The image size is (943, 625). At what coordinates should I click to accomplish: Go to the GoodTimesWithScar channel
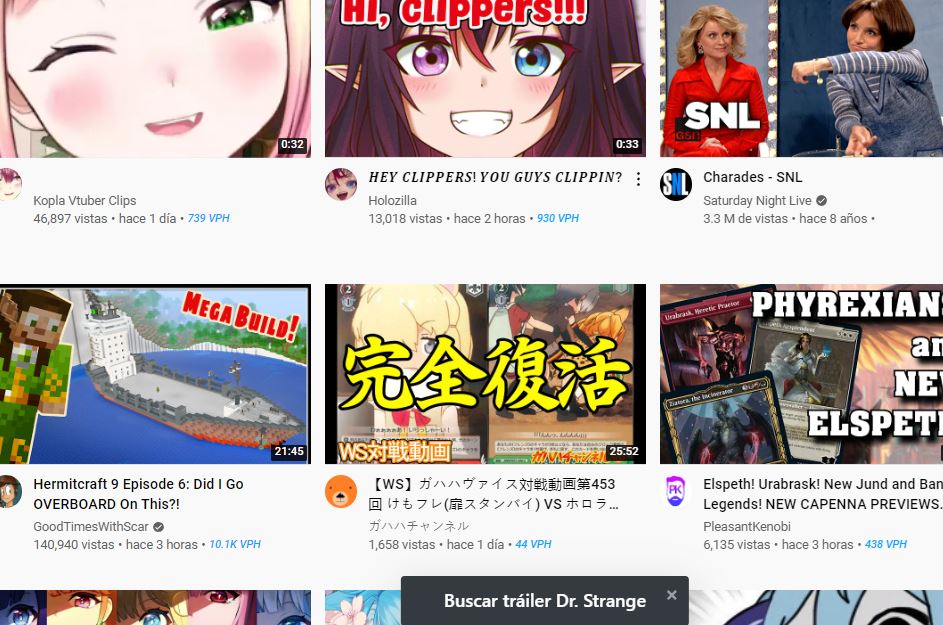coord(91,526)
